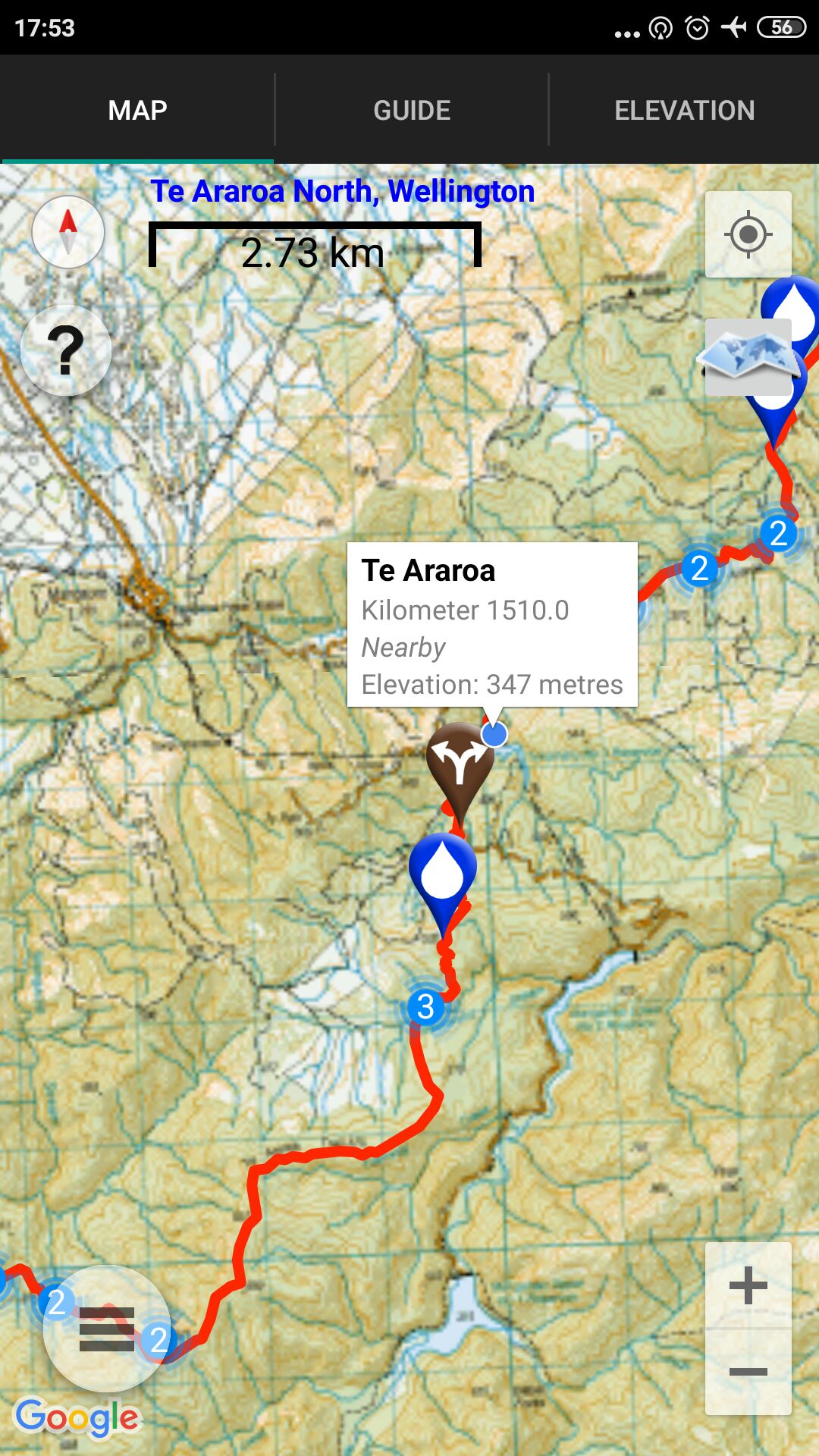
Task: Open the map layers selector
Action: (748, 358)
